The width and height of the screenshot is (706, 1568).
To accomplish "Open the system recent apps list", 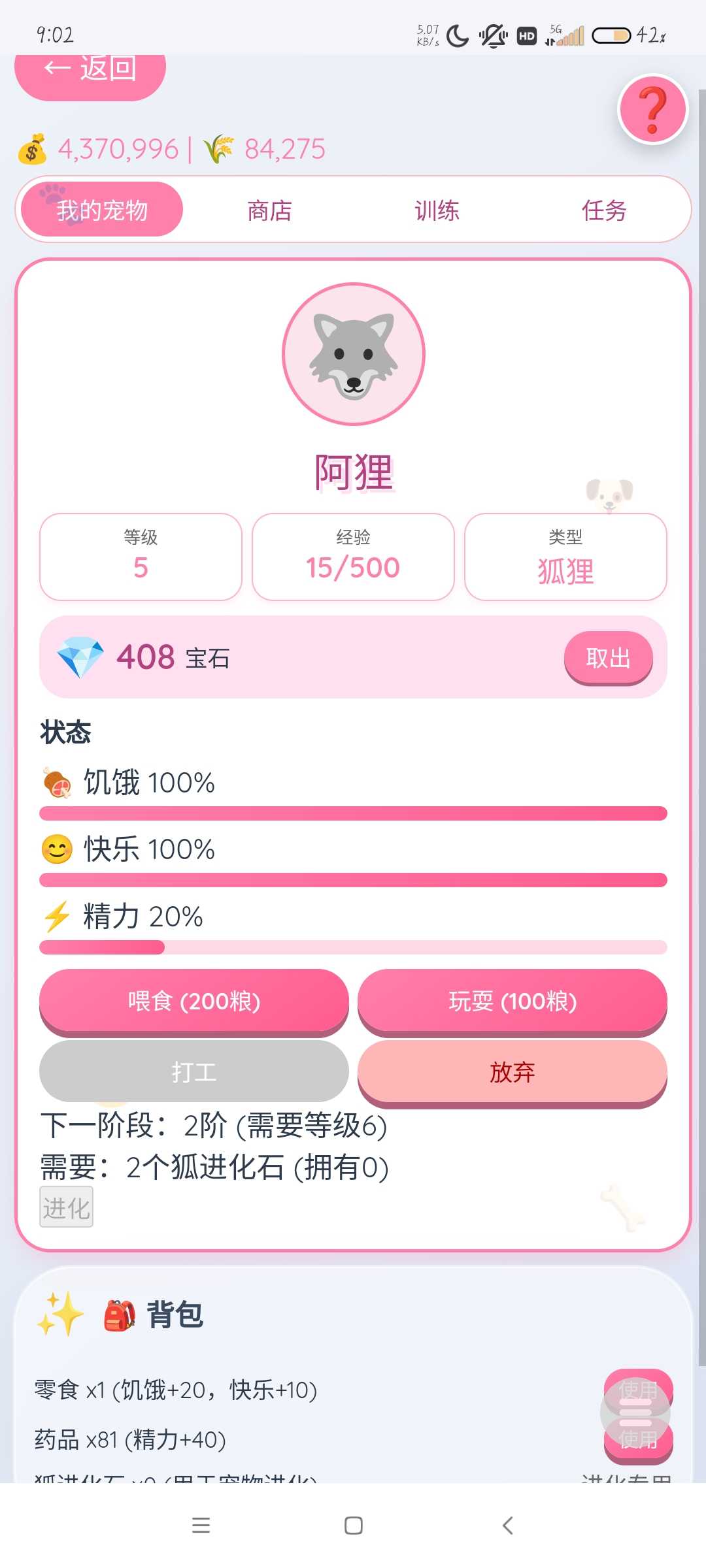I will pos(201,1526).
